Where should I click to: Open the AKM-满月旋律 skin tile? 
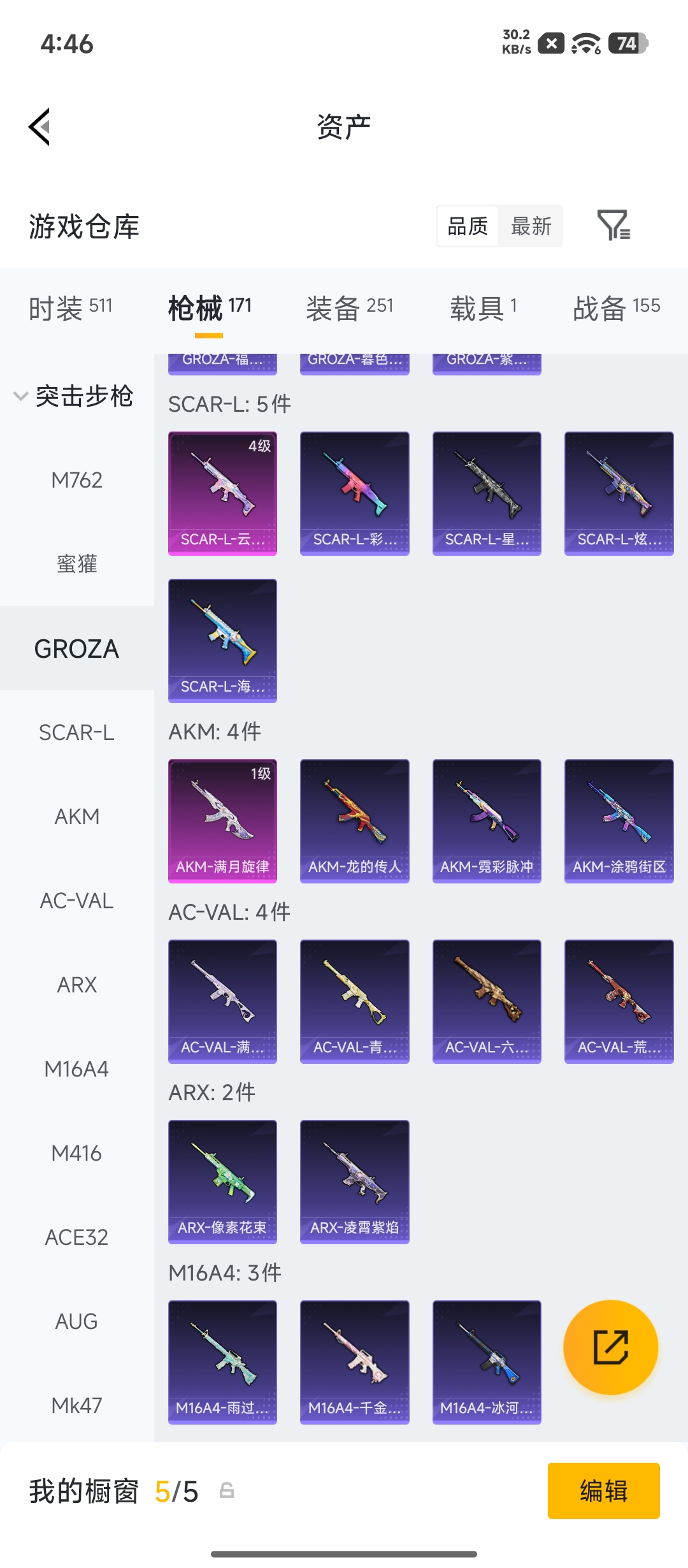point(222,821)
